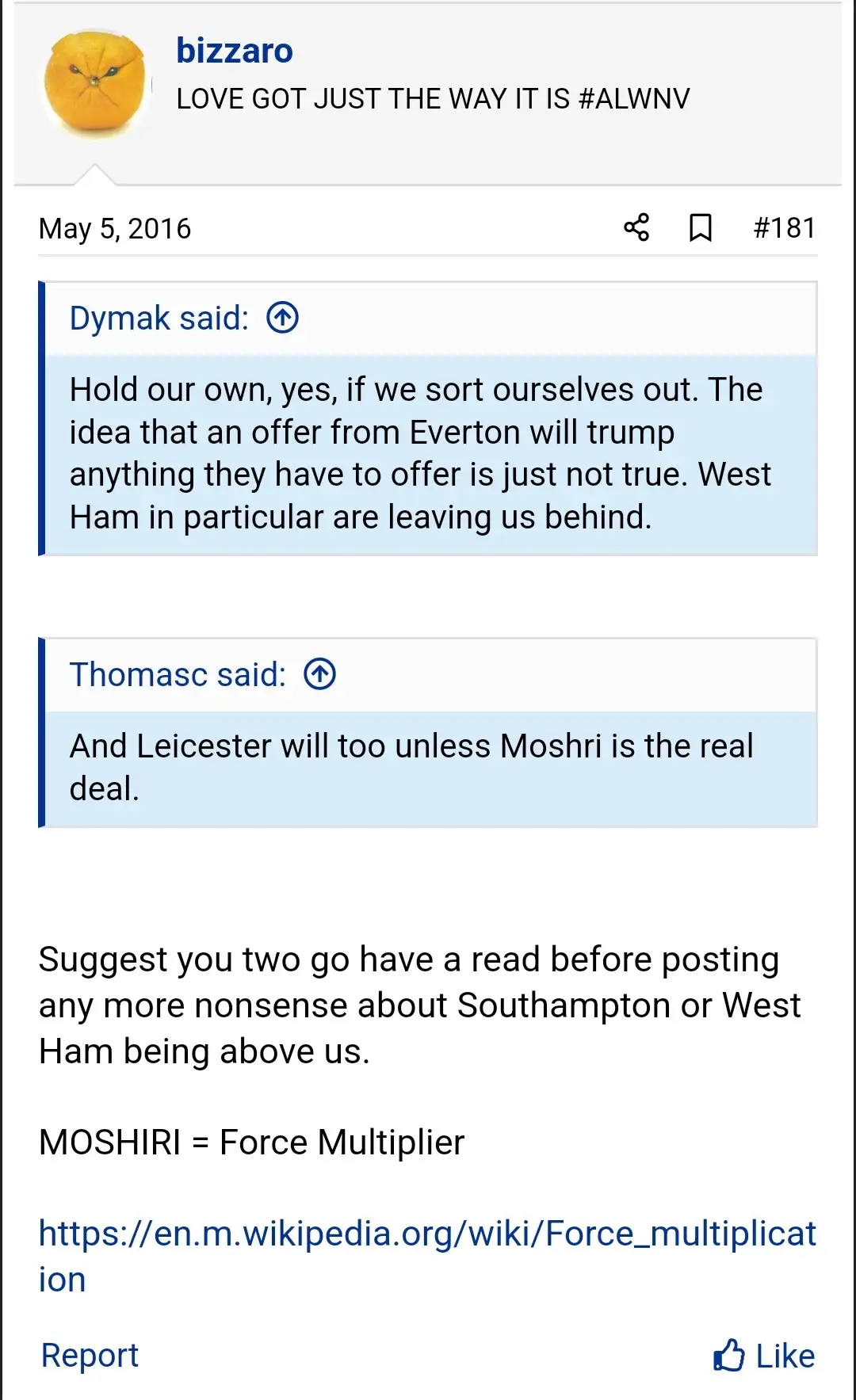Like bizzaro's post
The image size is (856, 1400).
pos(764,1356)
